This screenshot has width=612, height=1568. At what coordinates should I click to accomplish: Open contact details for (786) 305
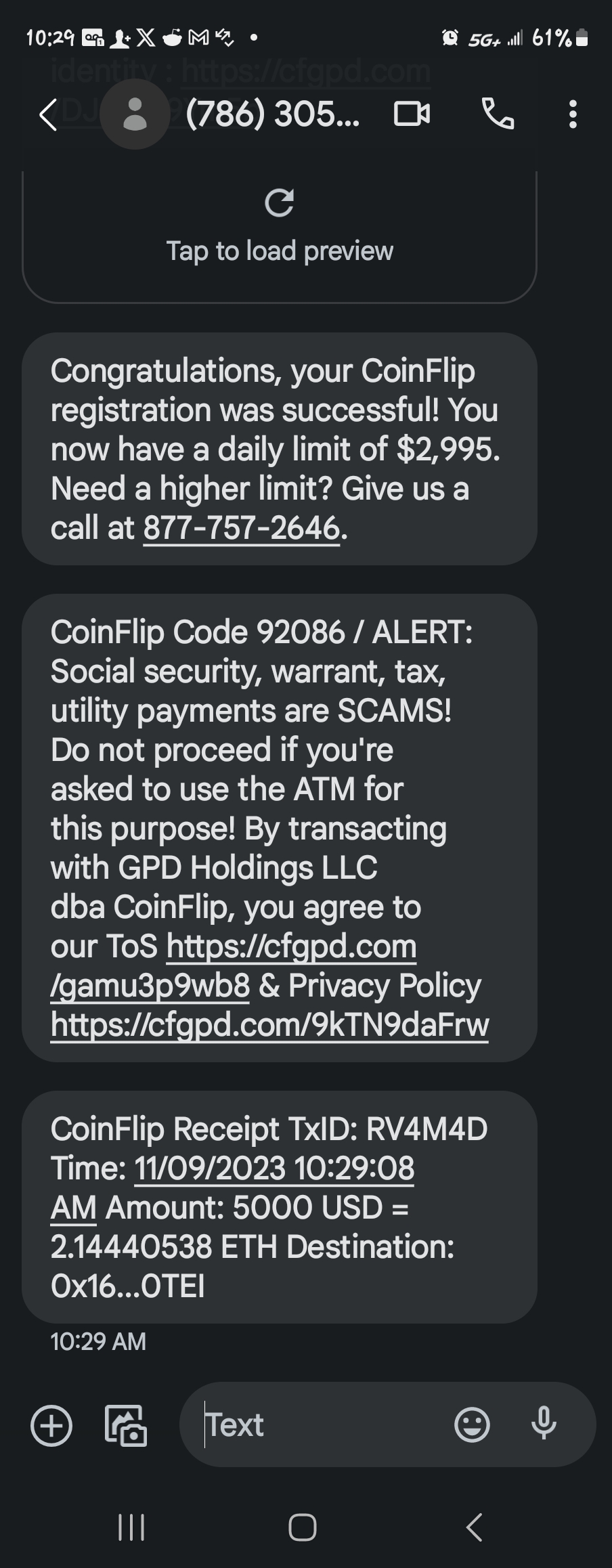pos(272,114)
